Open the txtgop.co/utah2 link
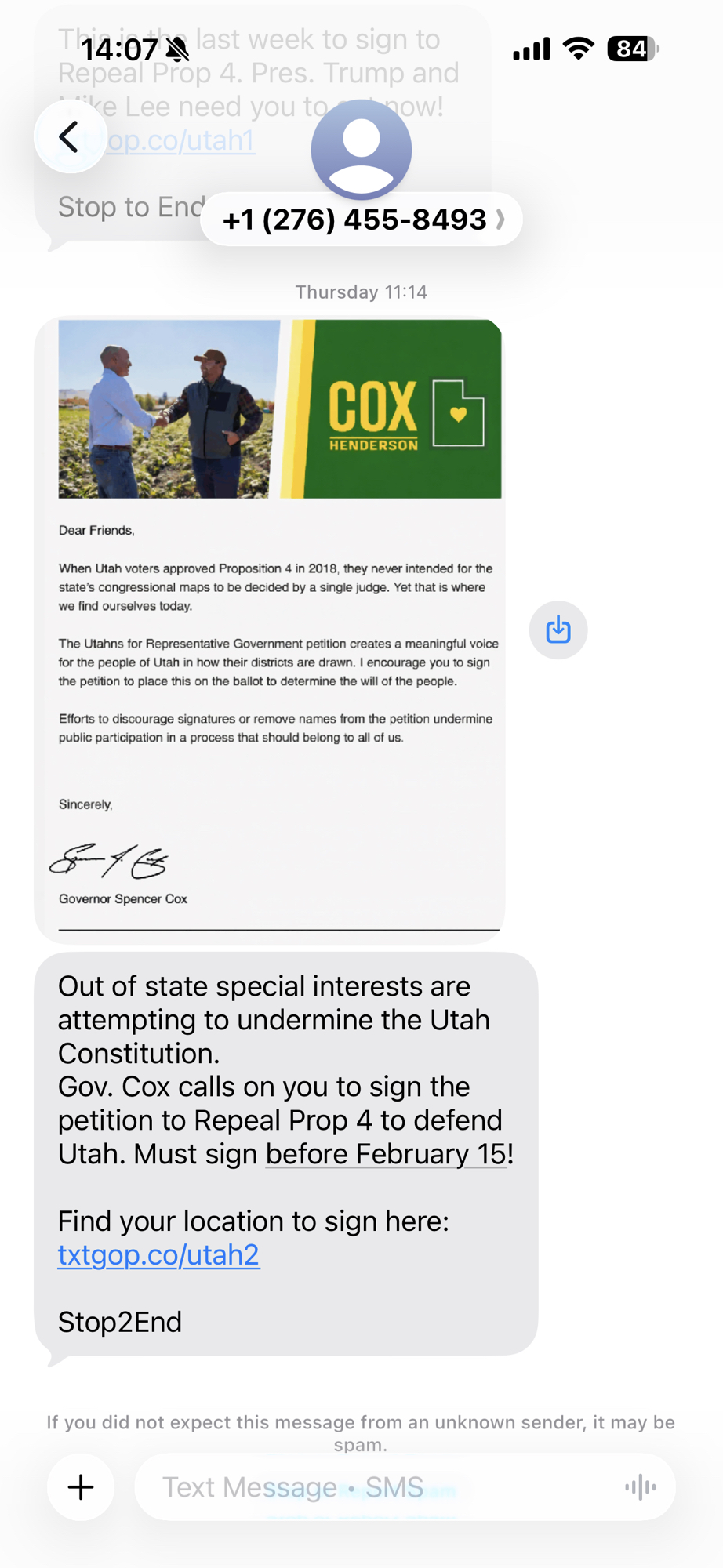 (x=158, y=1255)
